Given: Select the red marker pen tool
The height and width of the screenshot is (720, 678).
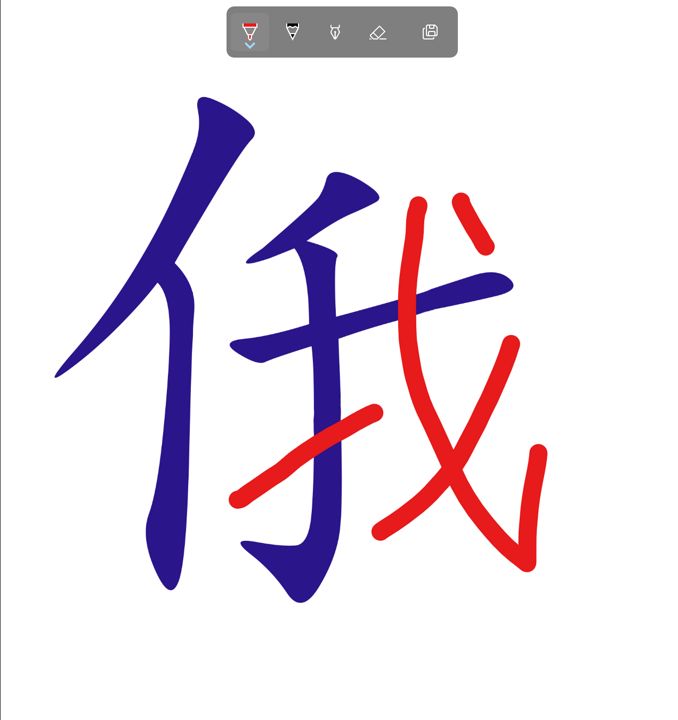Looking at the screenshot, I should click(x=250, y=31).
